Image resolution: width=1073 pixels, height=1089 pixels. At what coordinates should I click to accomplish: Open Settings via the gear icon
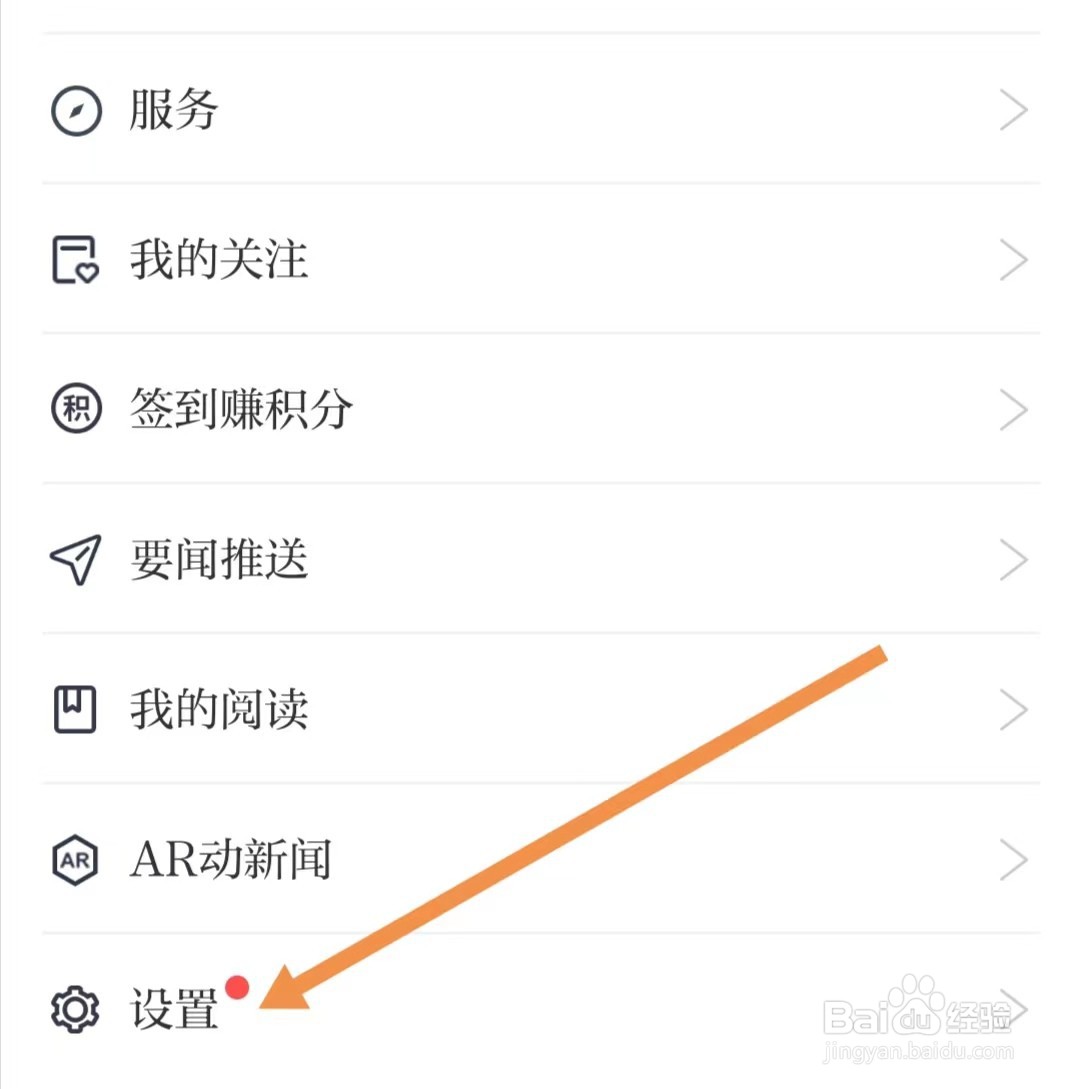[x=75, y=1008]
